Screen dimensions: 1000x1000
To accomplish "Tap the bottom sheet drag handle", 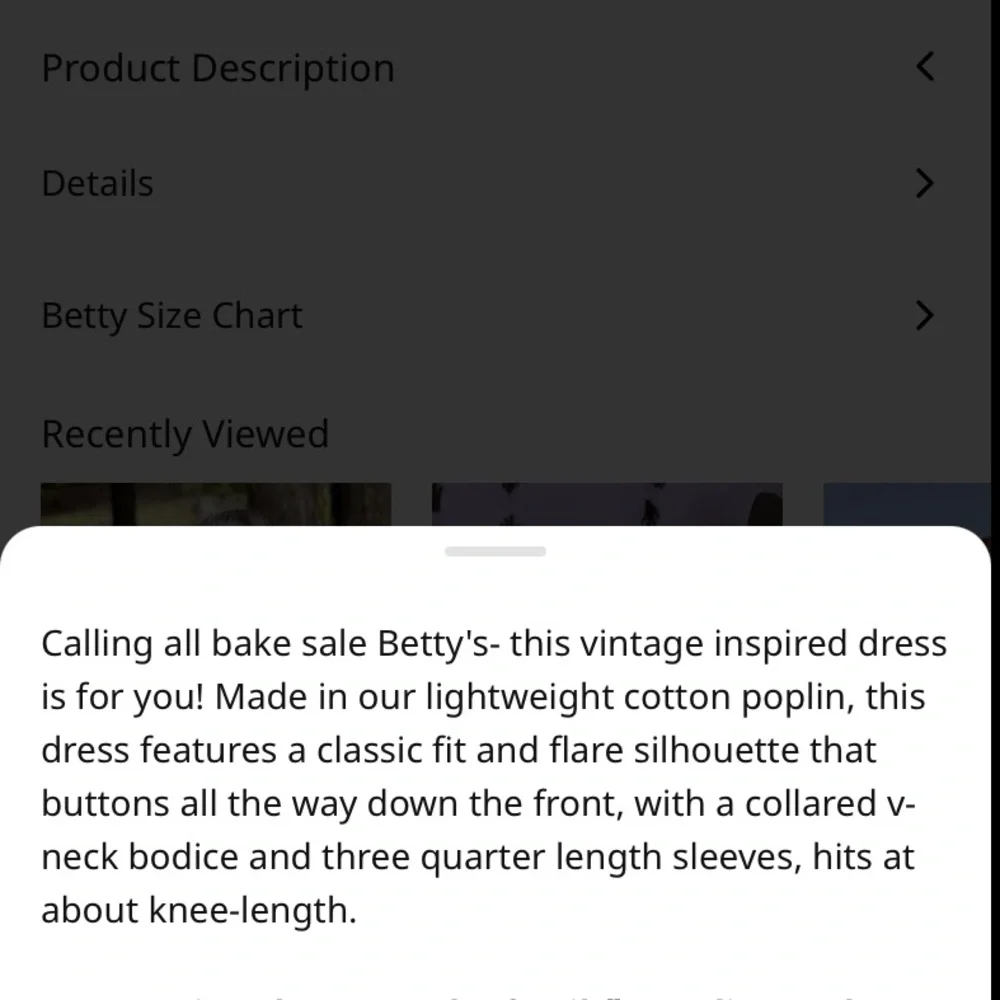I will 496,551.
